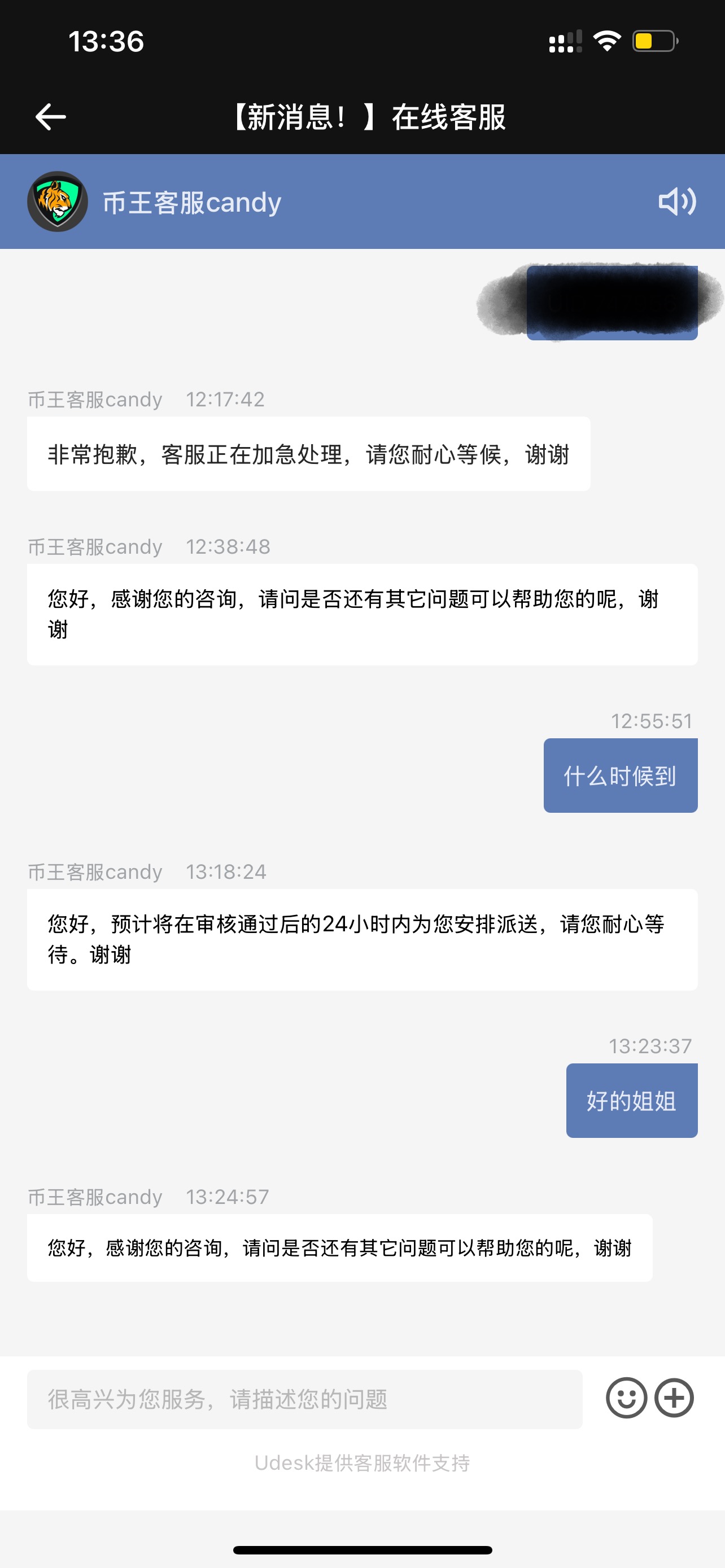
Task: Open the emoji picker
Action: (626, 1398)
